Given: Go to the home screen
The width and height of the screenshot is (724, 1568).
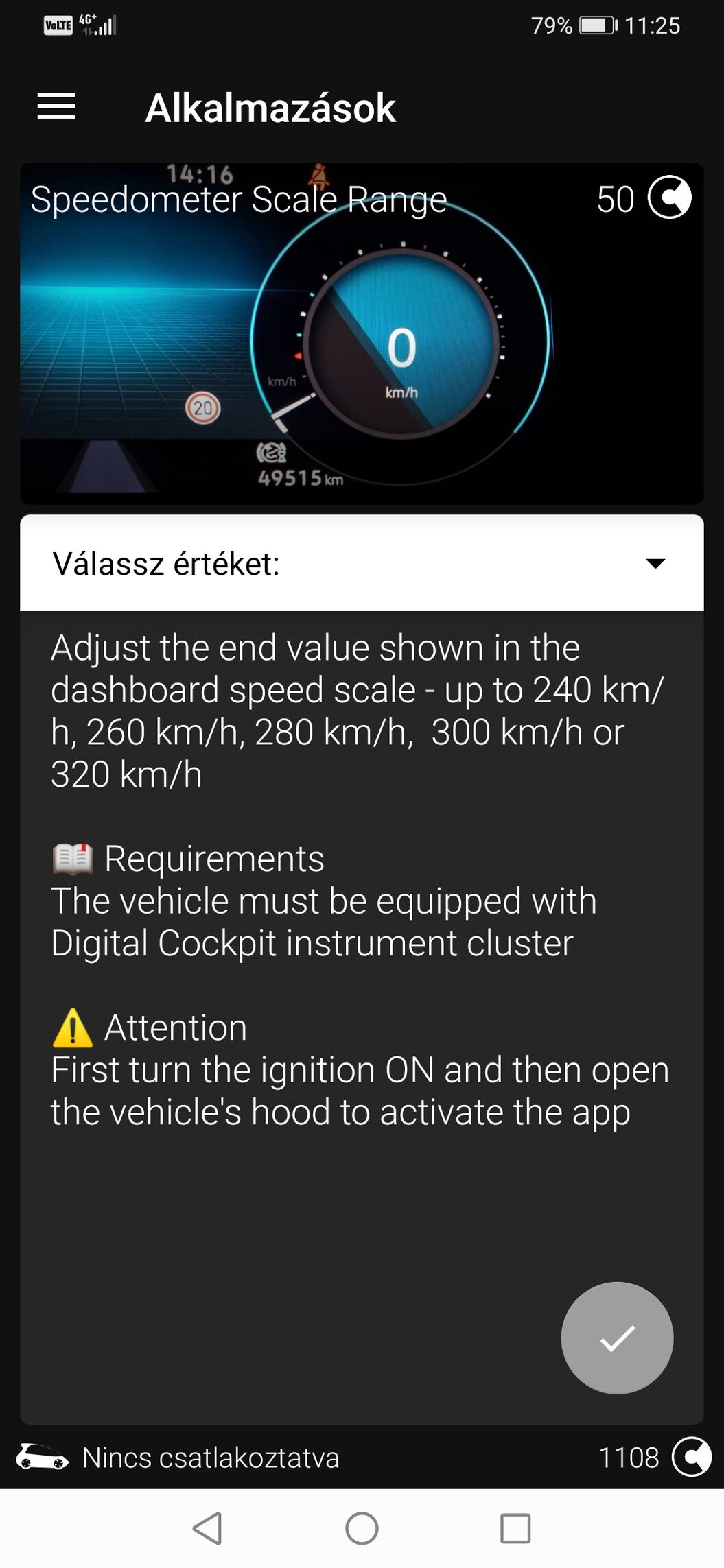Looking at the screenshot, I should coord(362,1528).
